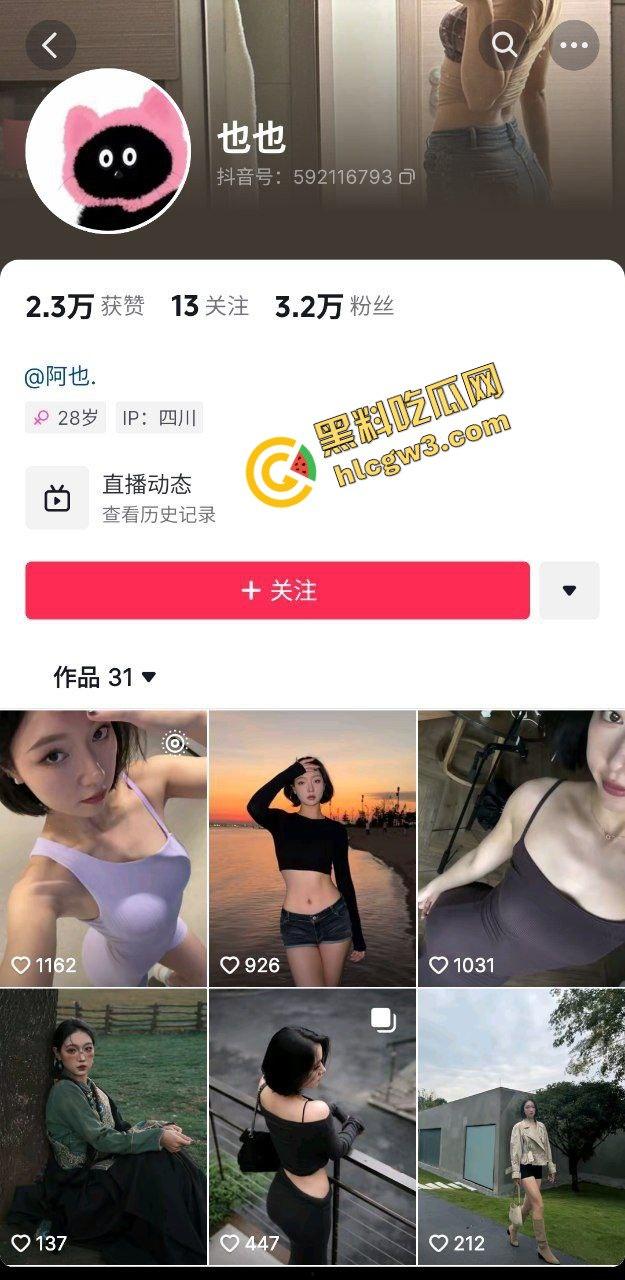View the pink cat profile avatar
The image size is (625, 1280).
tap(108, 151)
